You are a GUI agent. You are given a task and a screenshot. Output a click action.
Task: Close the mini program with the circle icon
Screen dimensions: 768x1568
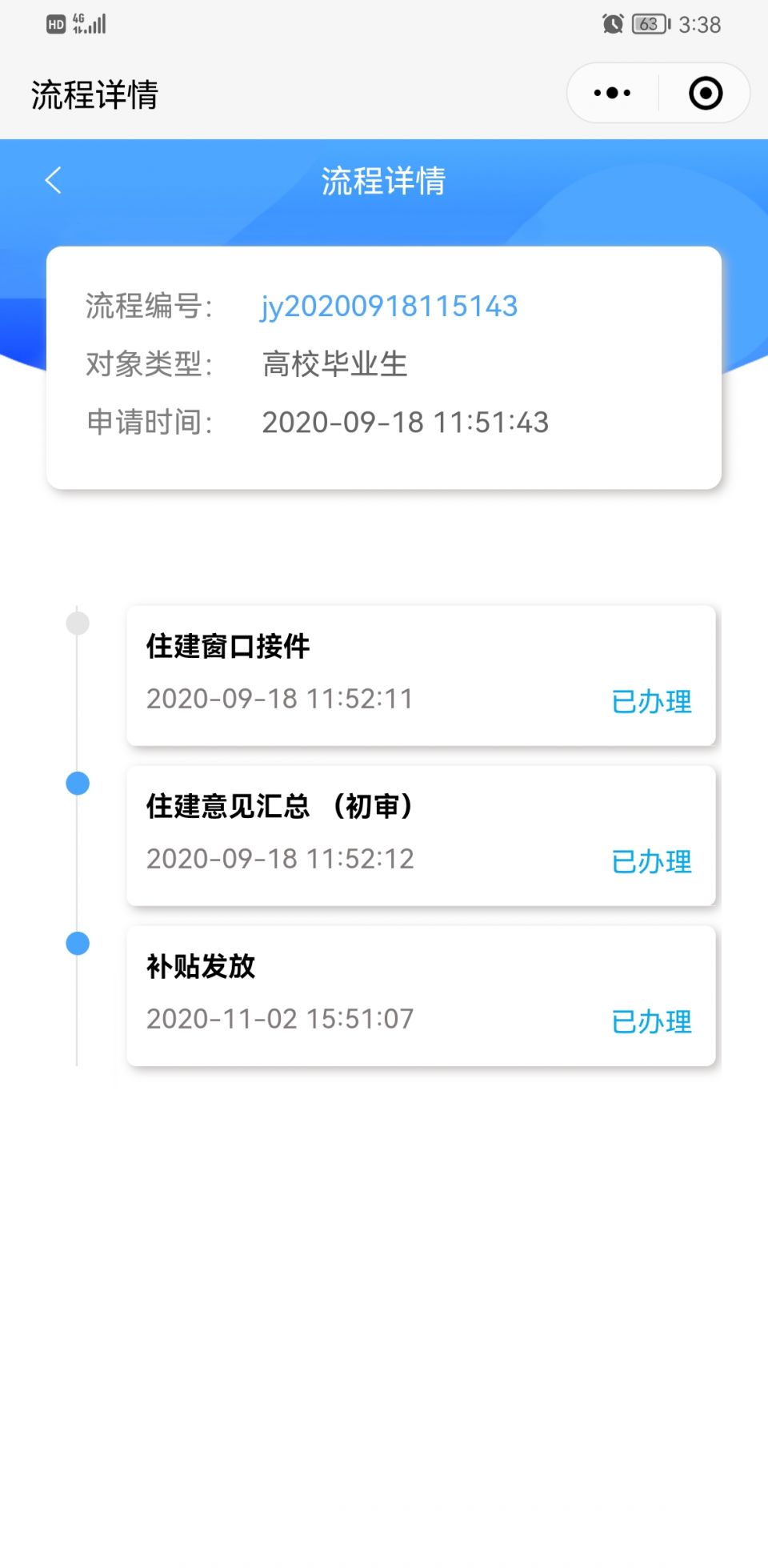tap(706, 93)
